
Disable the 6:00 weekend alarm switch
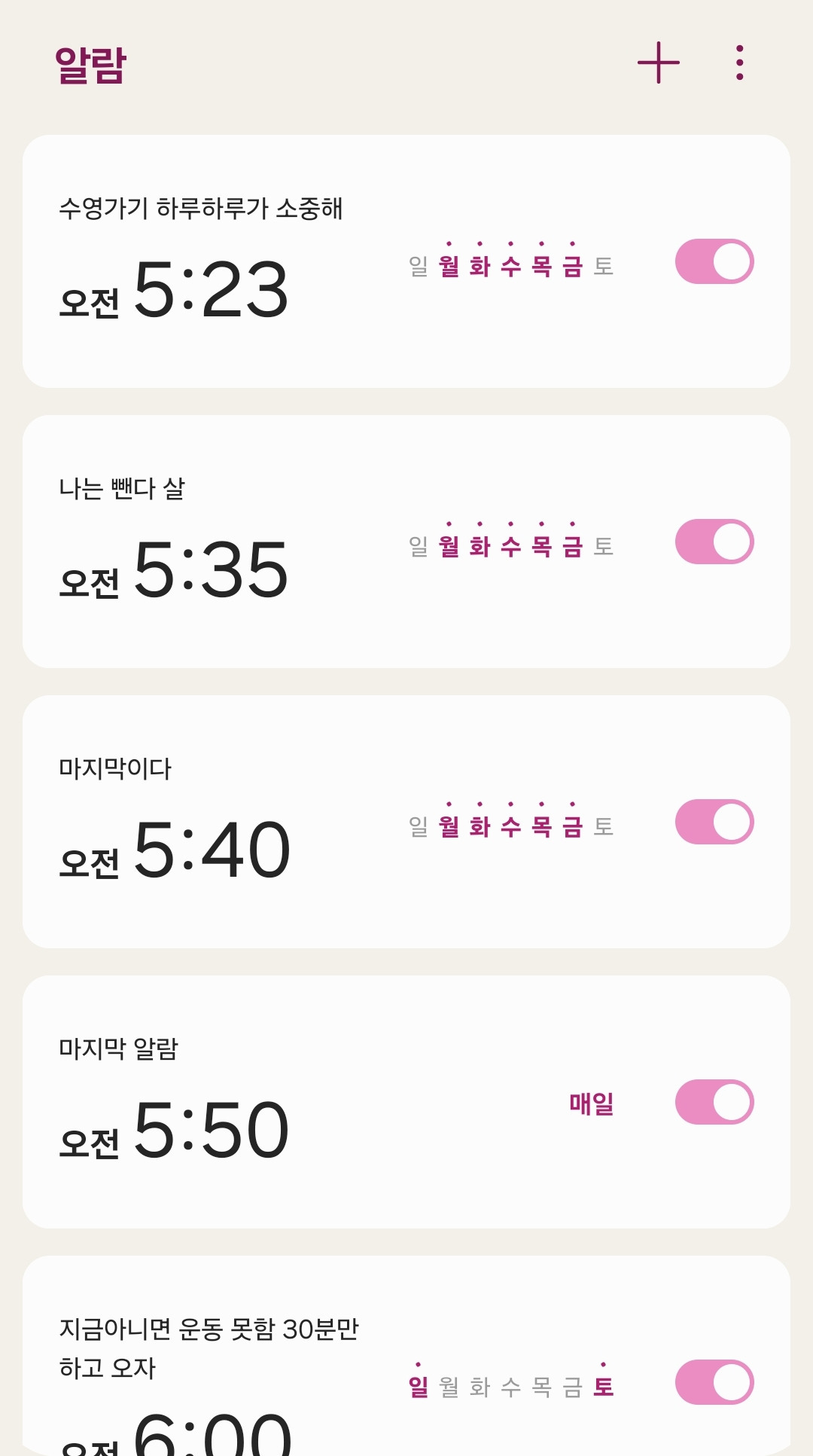point(714,1382)
